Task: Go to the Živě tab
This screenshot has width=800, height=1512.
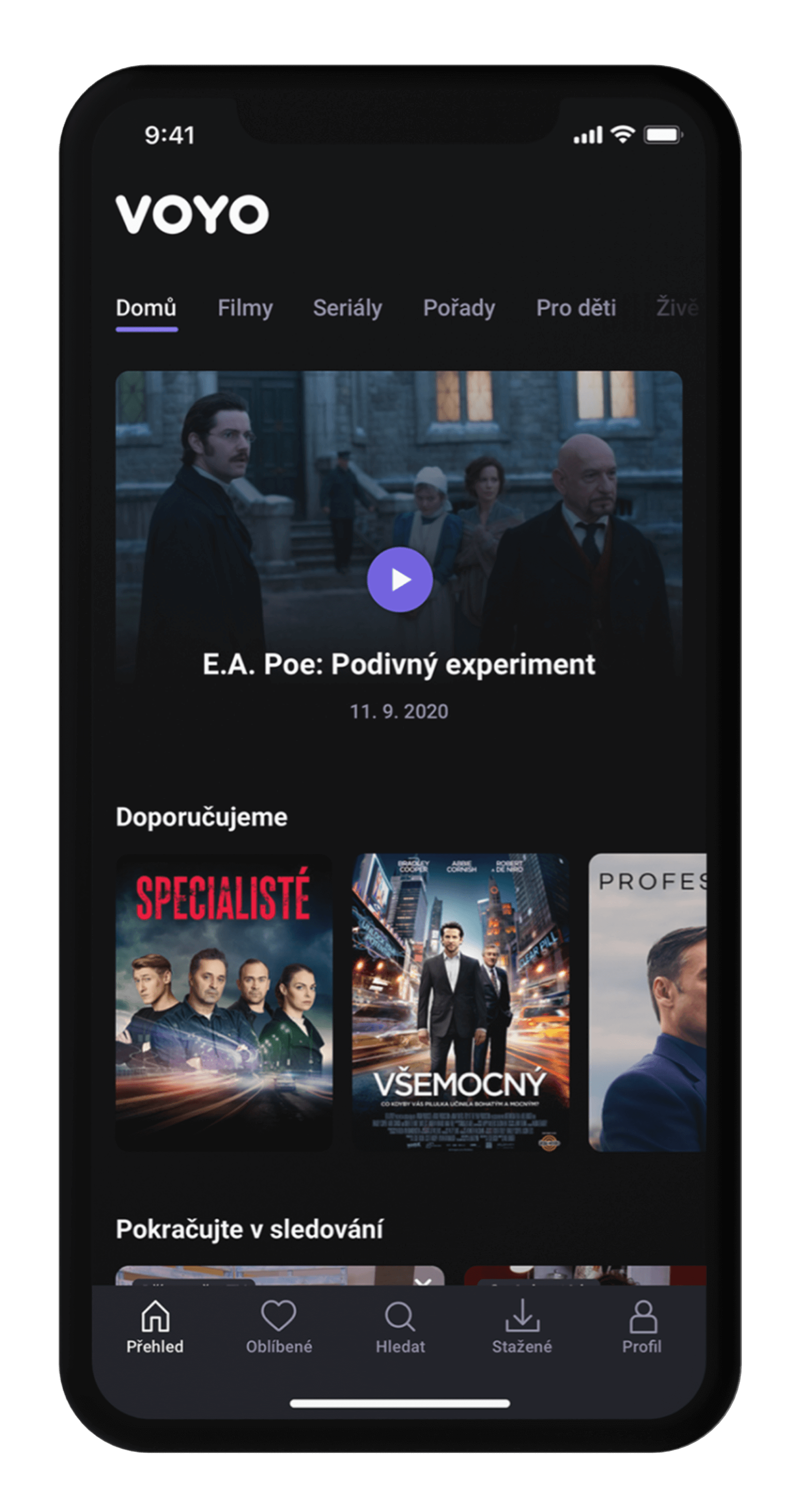Action: [678, 308]
